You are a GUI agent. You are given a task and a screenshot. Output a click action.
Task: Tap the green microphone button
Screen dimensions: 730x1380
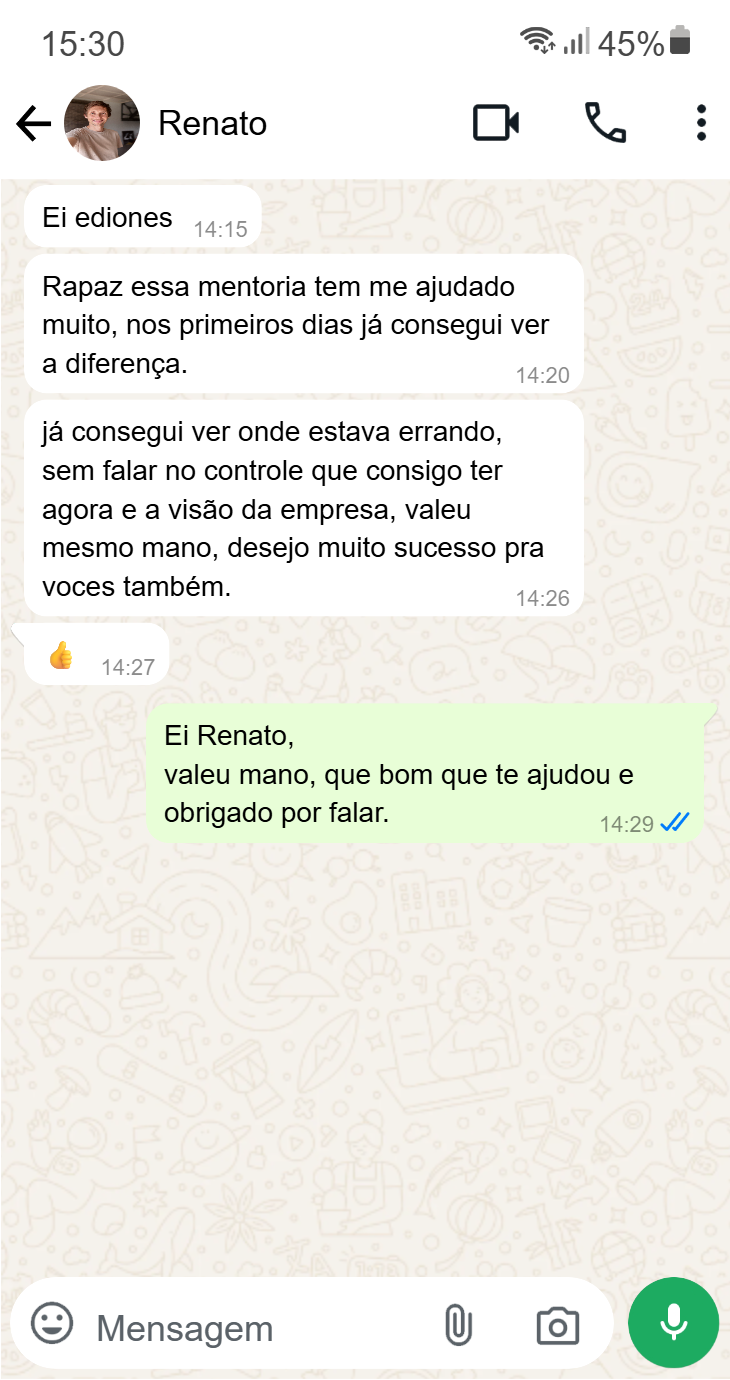click(673, 1322)
